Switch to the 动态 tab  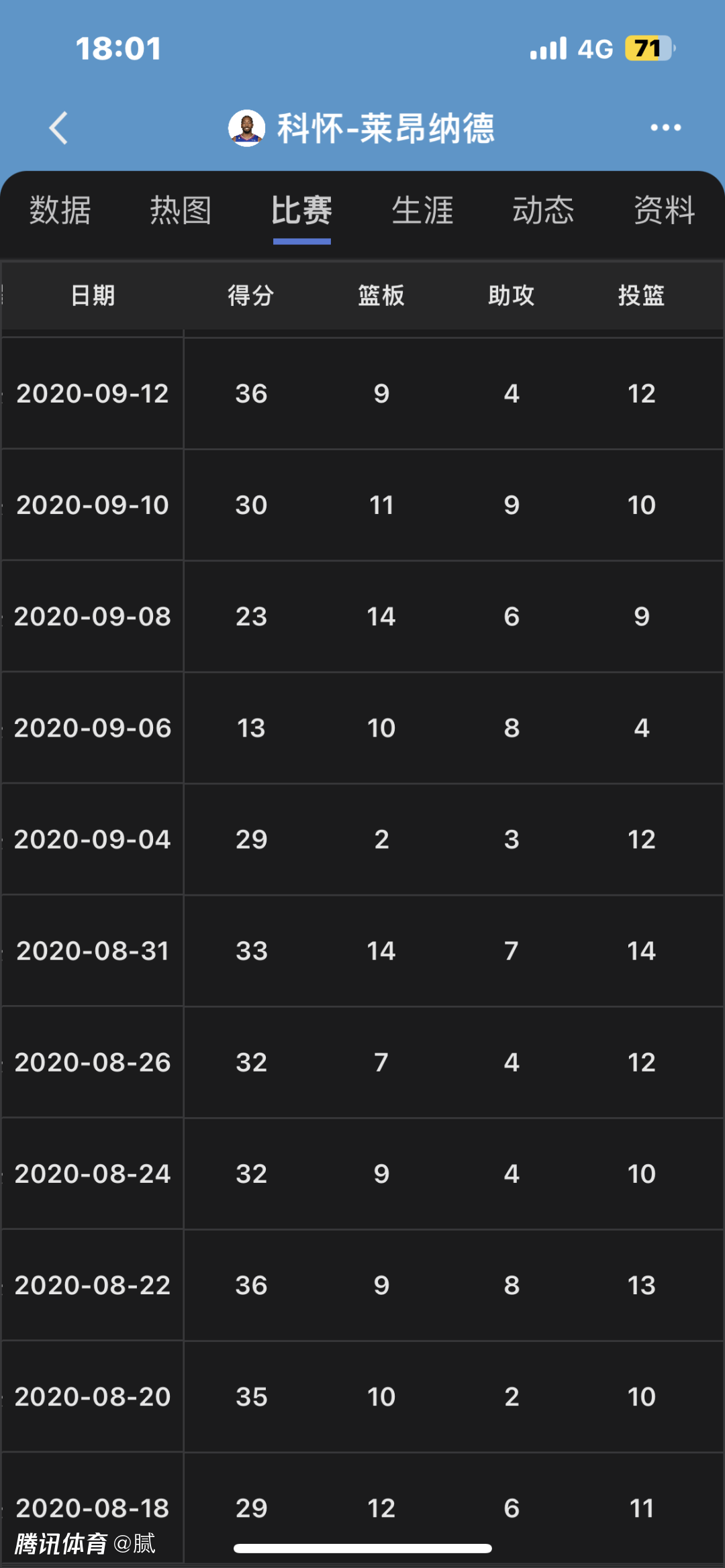(543, 211)
